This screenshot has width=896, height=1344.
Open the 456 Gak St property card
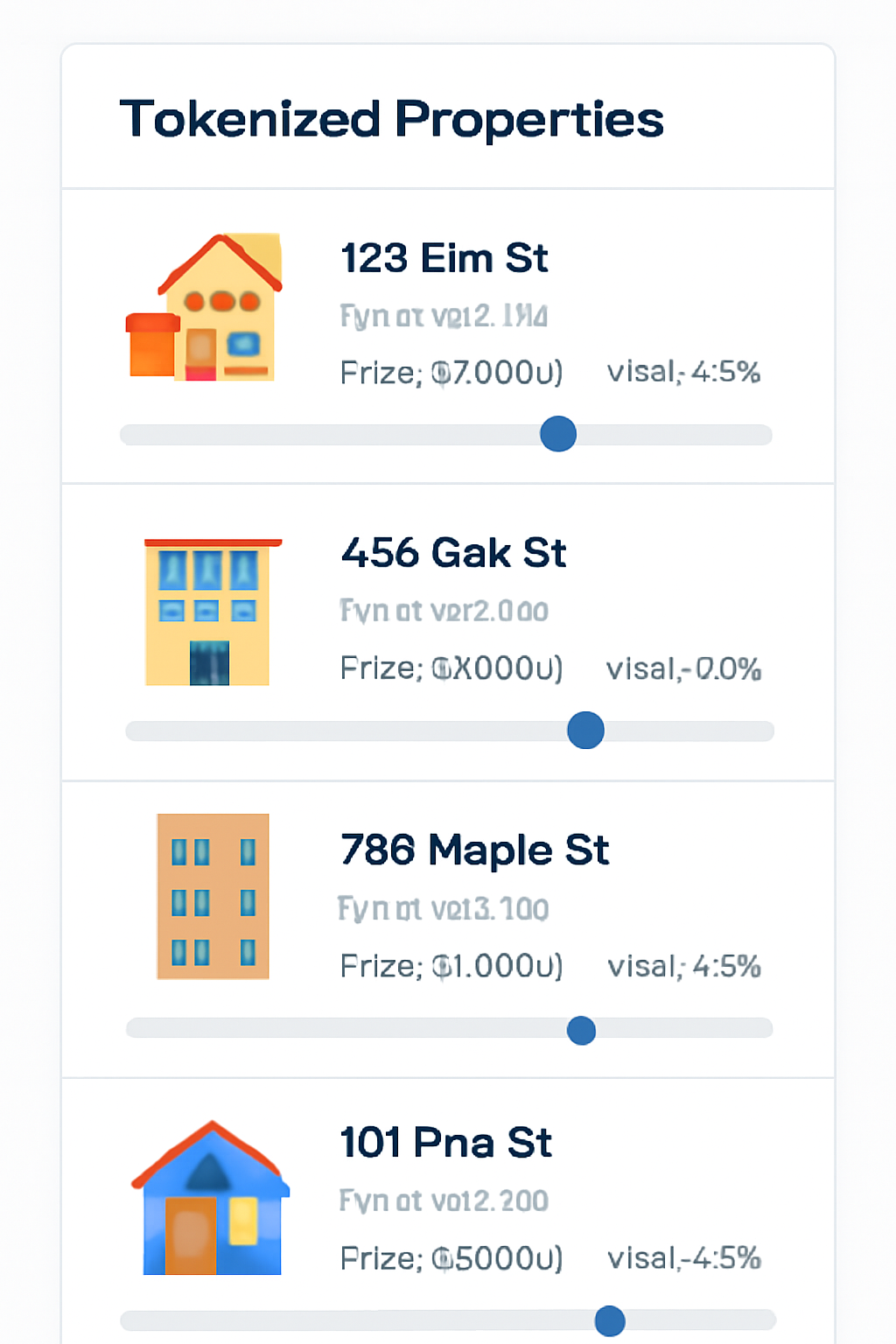coord(453,554)
